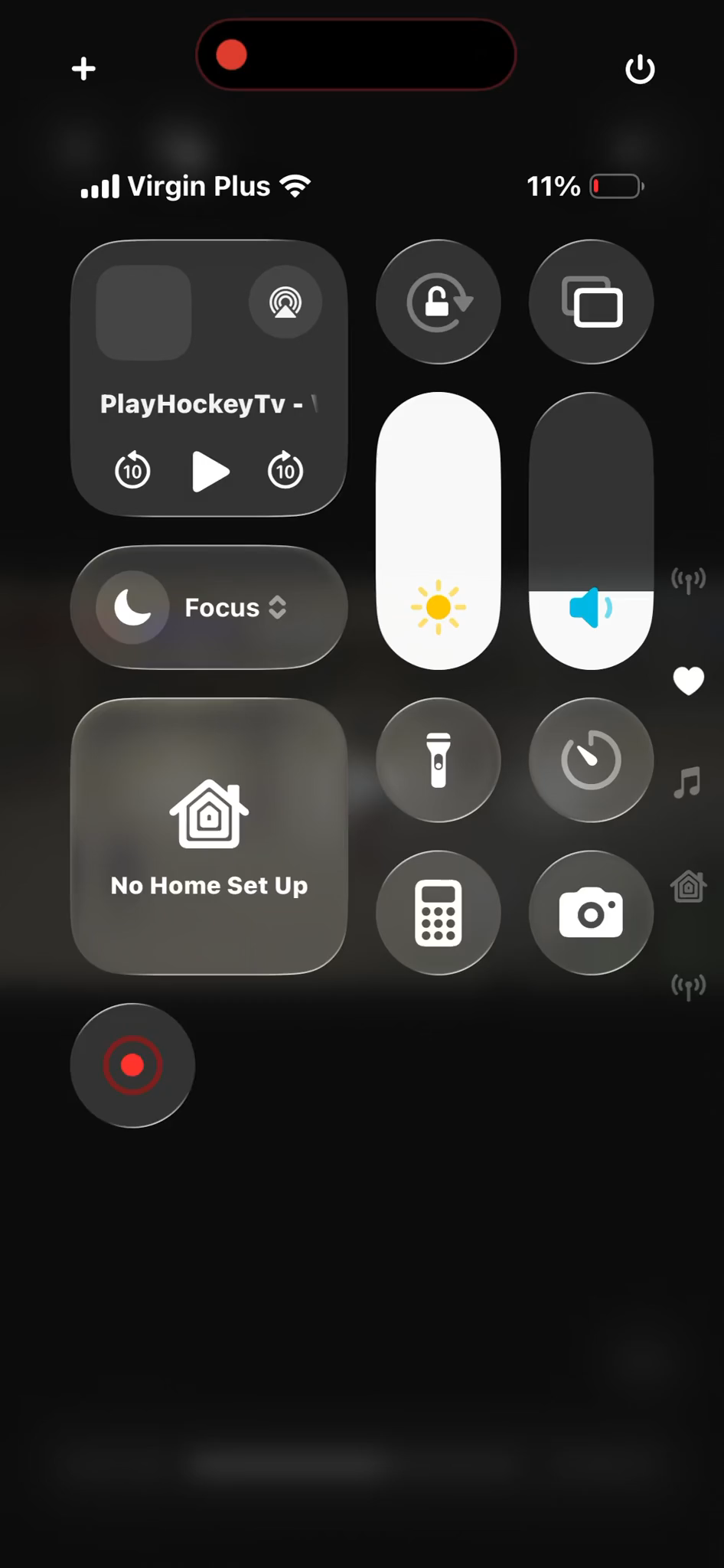Open the calculator
This screenshot has height=1568, width=724.
pyautogui.click(x=439, y=913)
